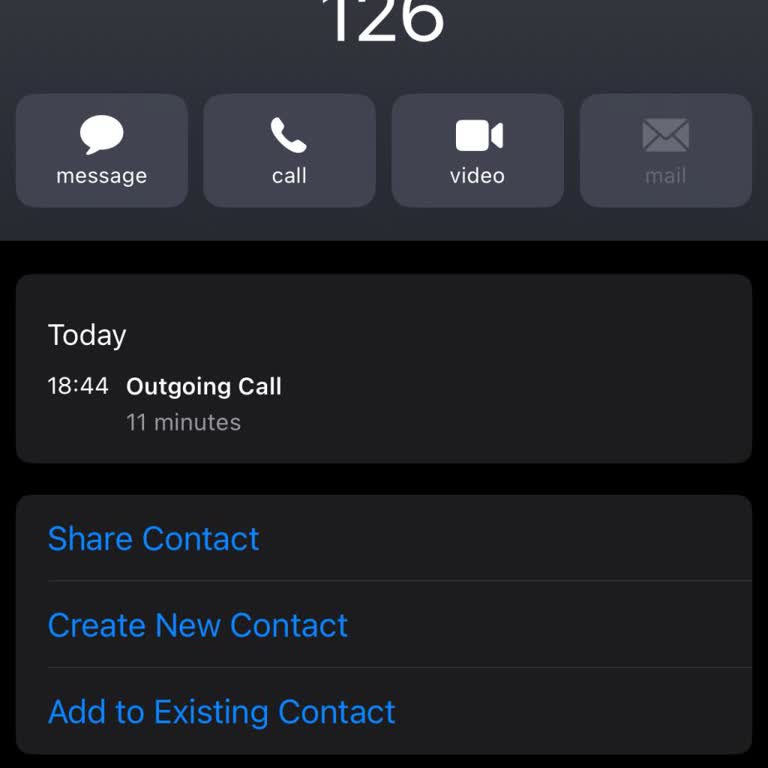Select Create New Contact
Viewport: 768px width, 768px height.
(x=198, y=625)
